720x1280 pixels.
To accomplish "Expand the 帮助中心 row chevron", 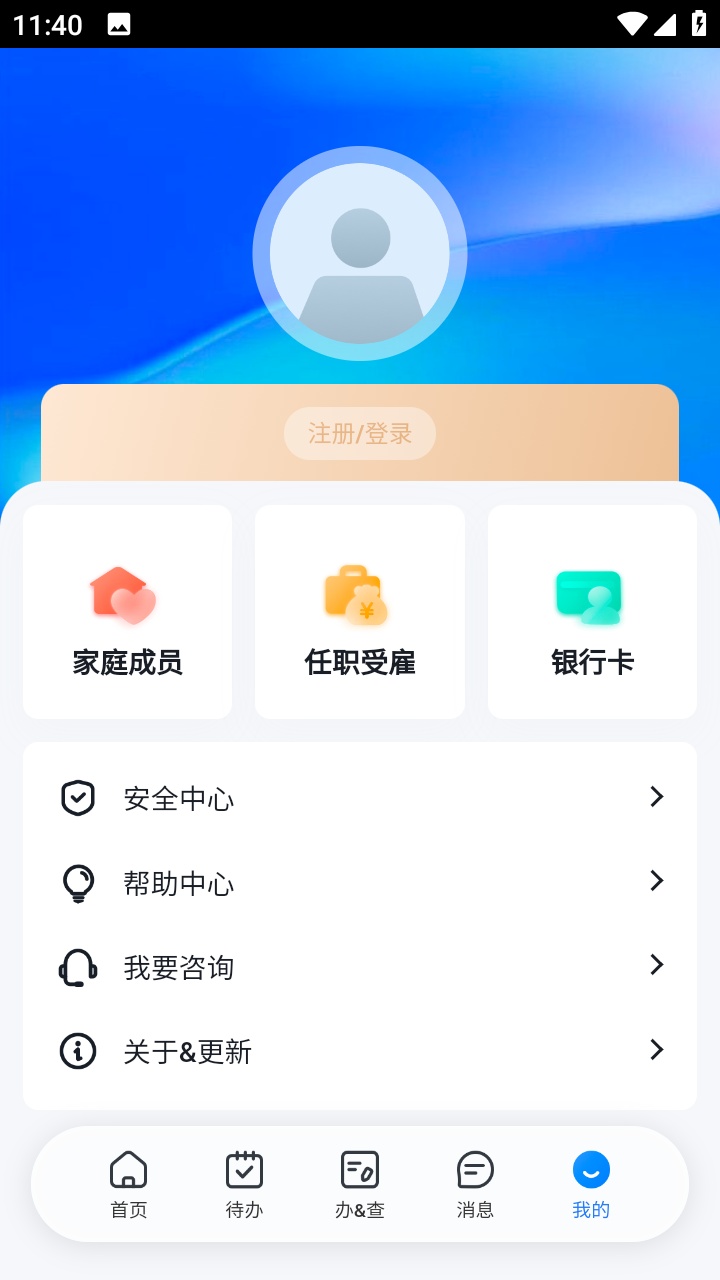I will pos(656,881).
